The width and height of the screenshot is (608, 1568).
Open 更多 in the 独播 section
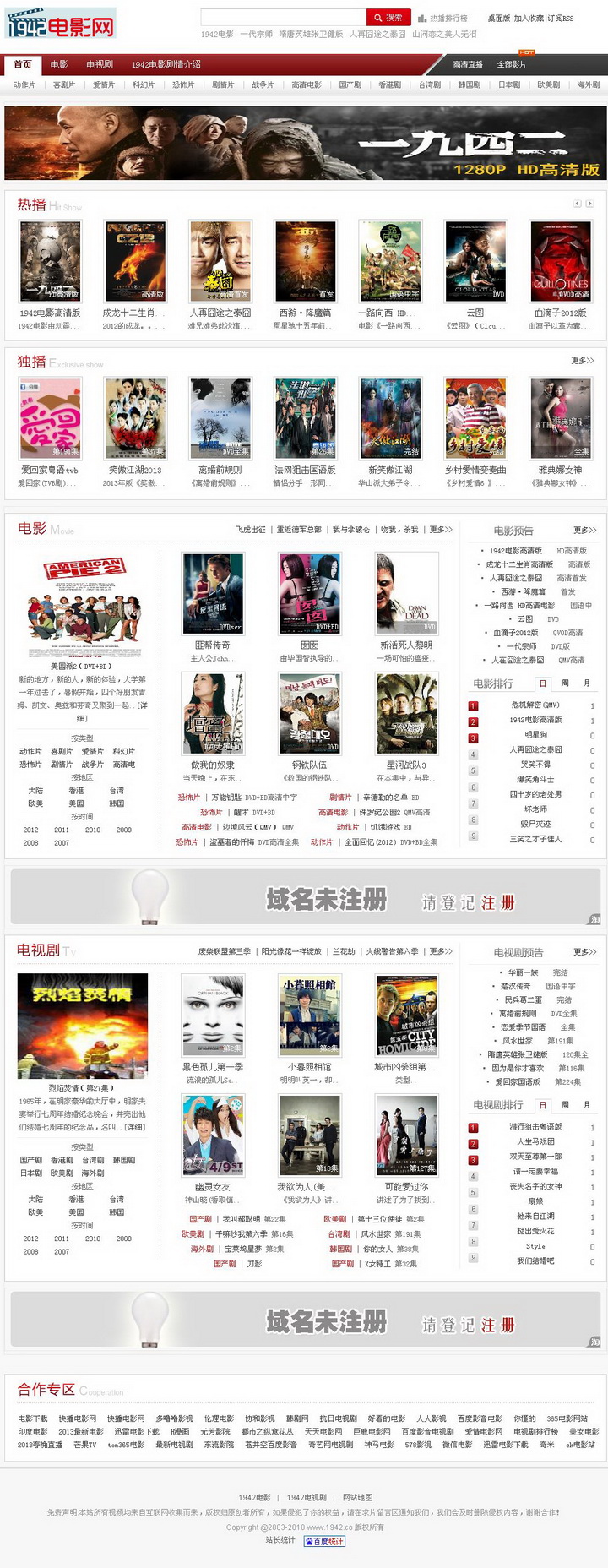tap(583, 361)
